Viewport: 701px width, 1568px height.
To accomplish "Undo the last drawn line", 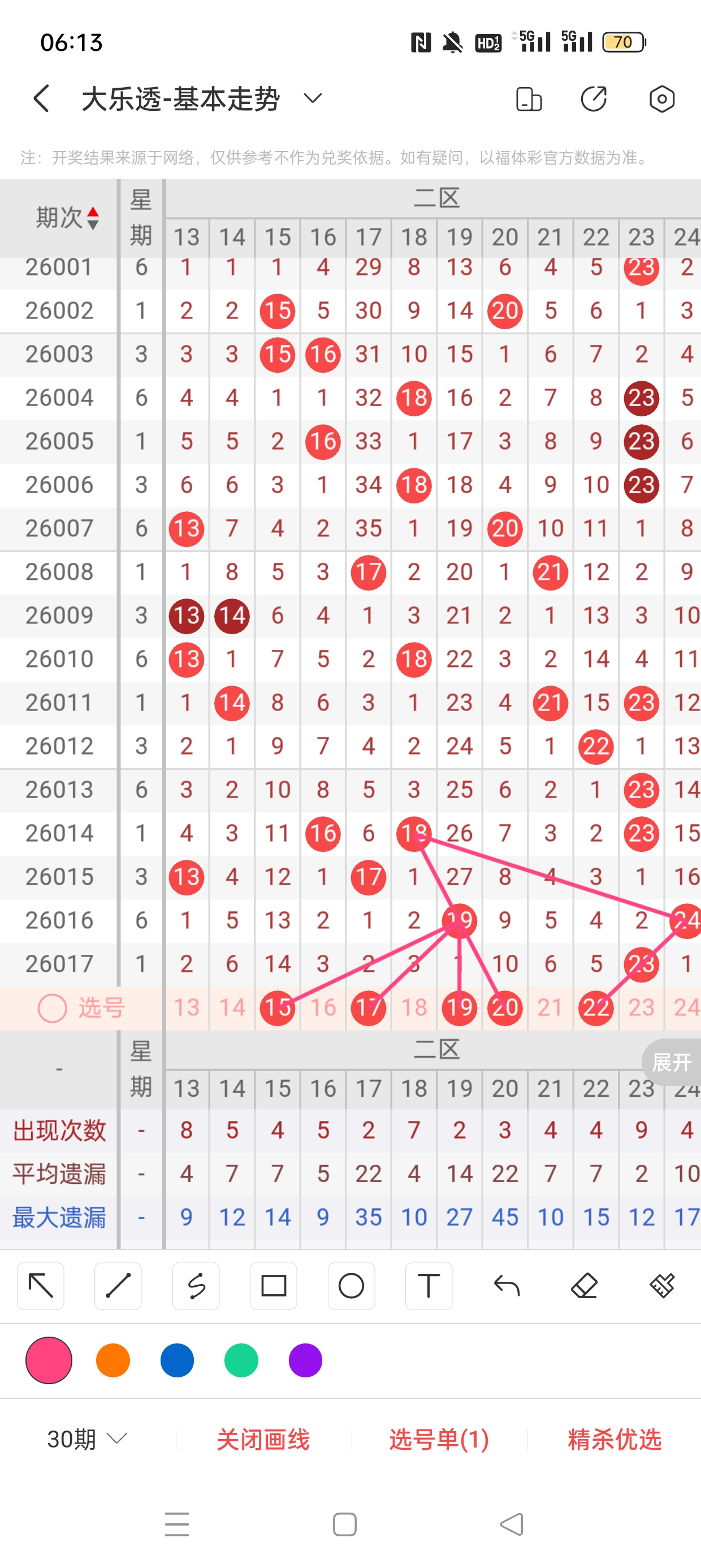I will click(507, 1286).
